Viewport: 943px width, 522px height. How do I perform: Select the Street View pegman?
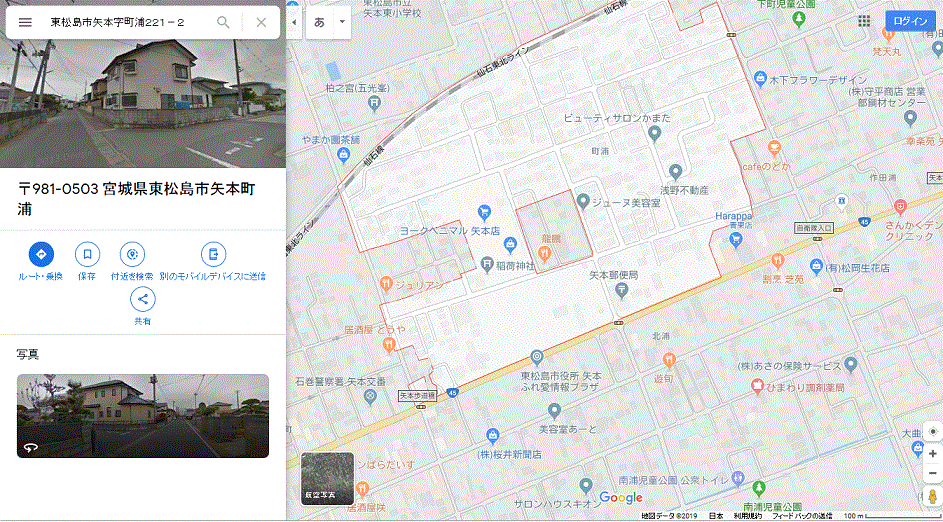coord(932,497)
